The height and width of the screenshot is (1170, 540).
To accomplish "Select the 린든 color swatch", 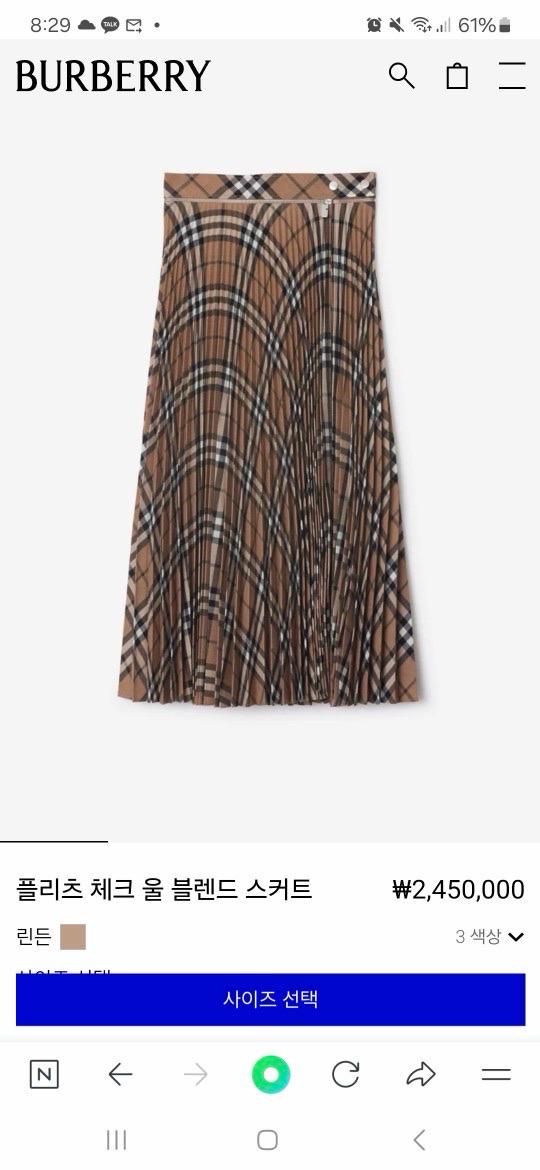I will (x=73, y=936).
